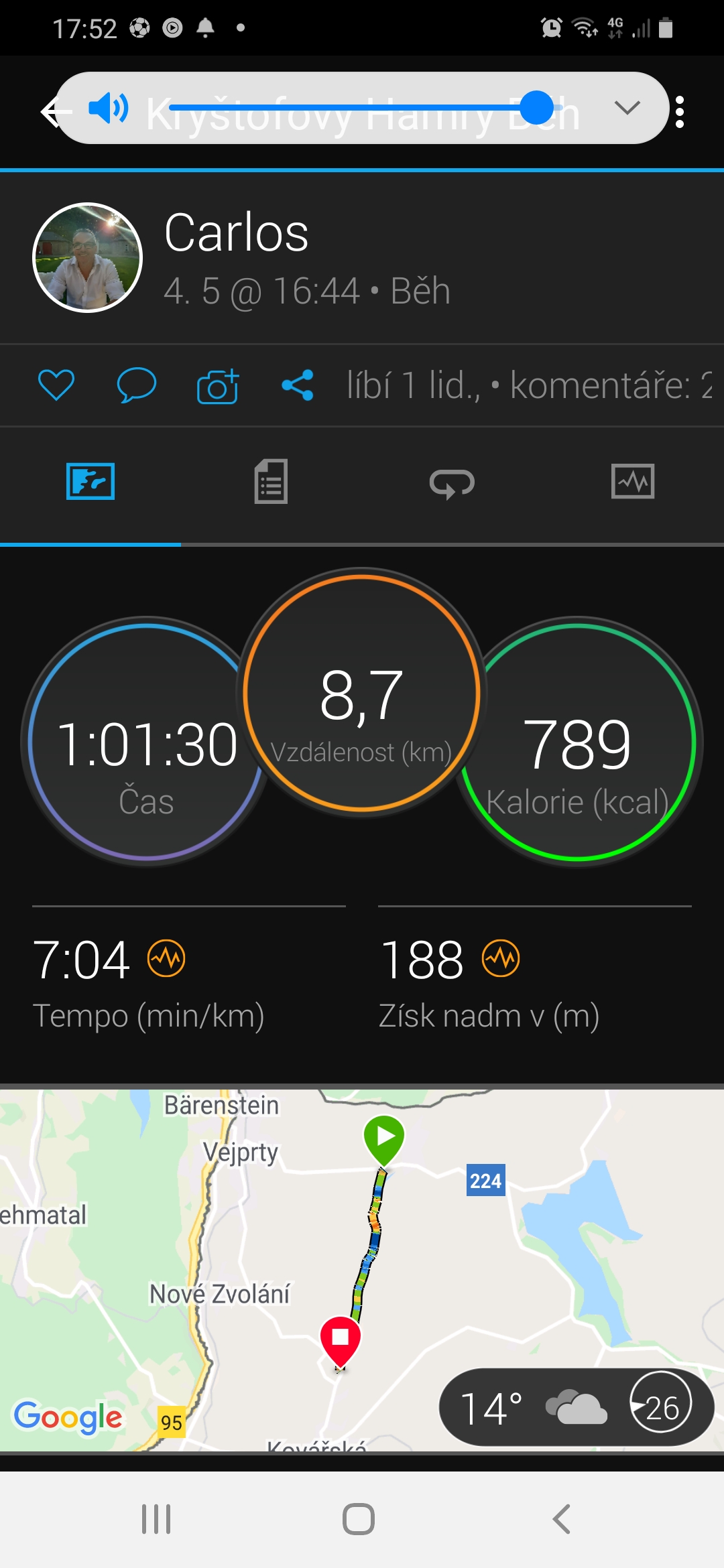Image resolution: width=724 pixels, height=1568 pixels.
Task: Switch to the stats details tab
Action: coord(271,481)
